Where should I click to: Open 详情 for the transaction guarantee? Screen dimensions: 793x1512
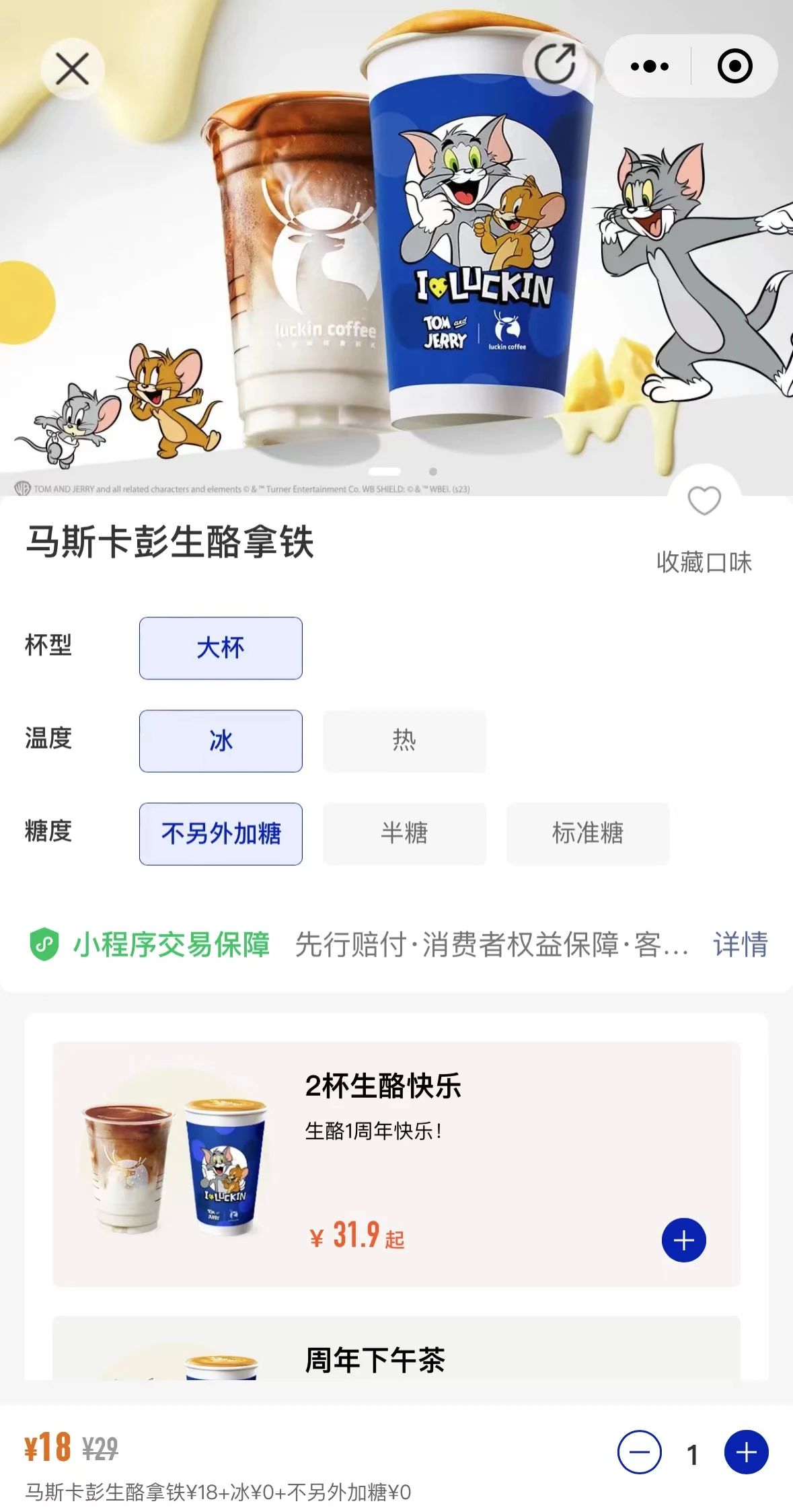pyautogui.click(x=740, y=944)
